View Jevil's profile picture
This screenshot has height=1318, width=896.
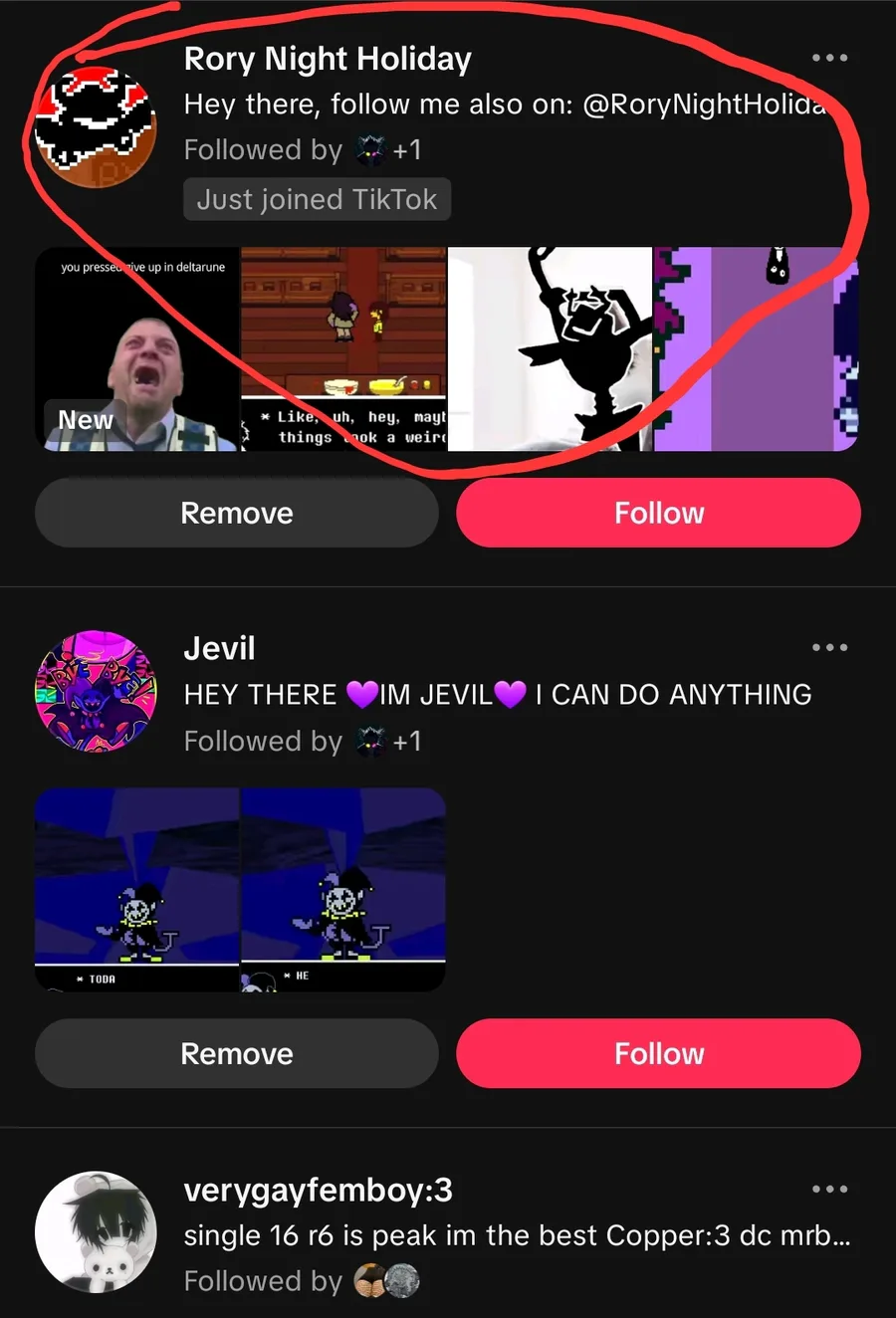click(x=96, y=691)
